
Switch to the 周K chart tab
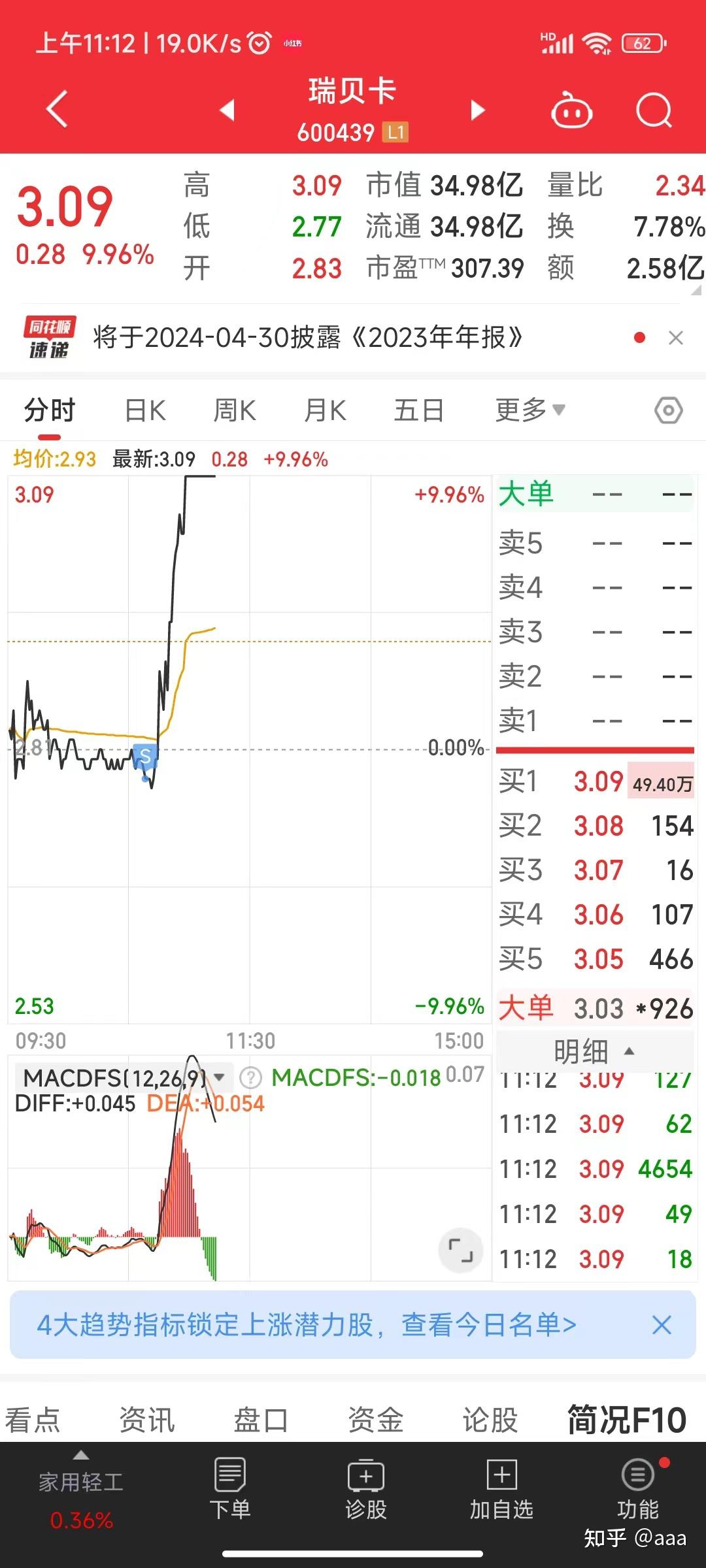(235, 411)
